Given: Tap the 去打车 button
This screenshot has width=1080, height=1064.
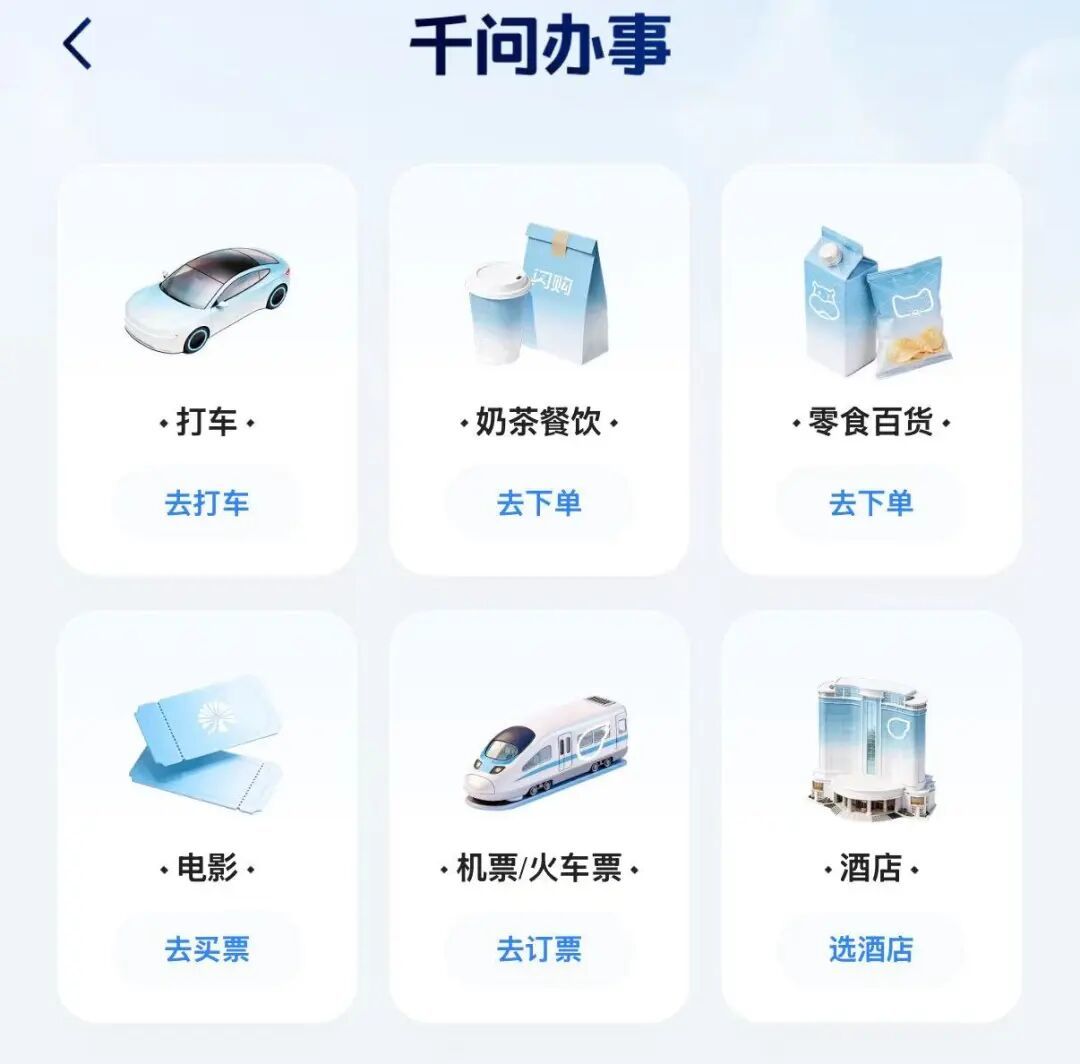Looking at the screenshot, I should click(x=207, y=503).
